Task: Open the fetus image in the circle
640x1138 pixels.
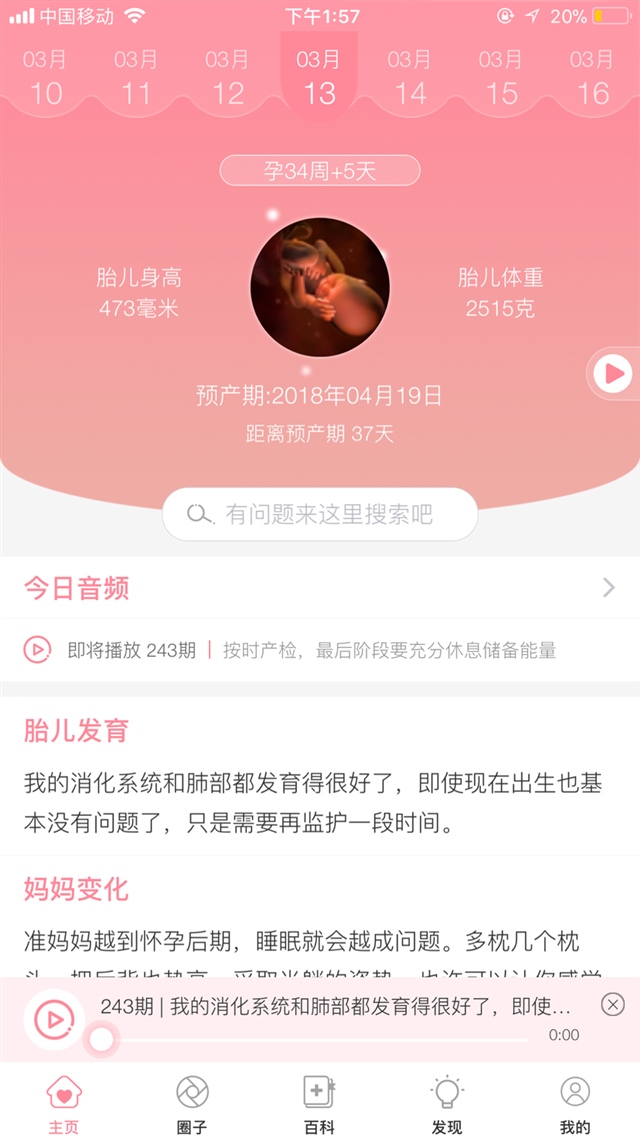Action: (320, 287)
